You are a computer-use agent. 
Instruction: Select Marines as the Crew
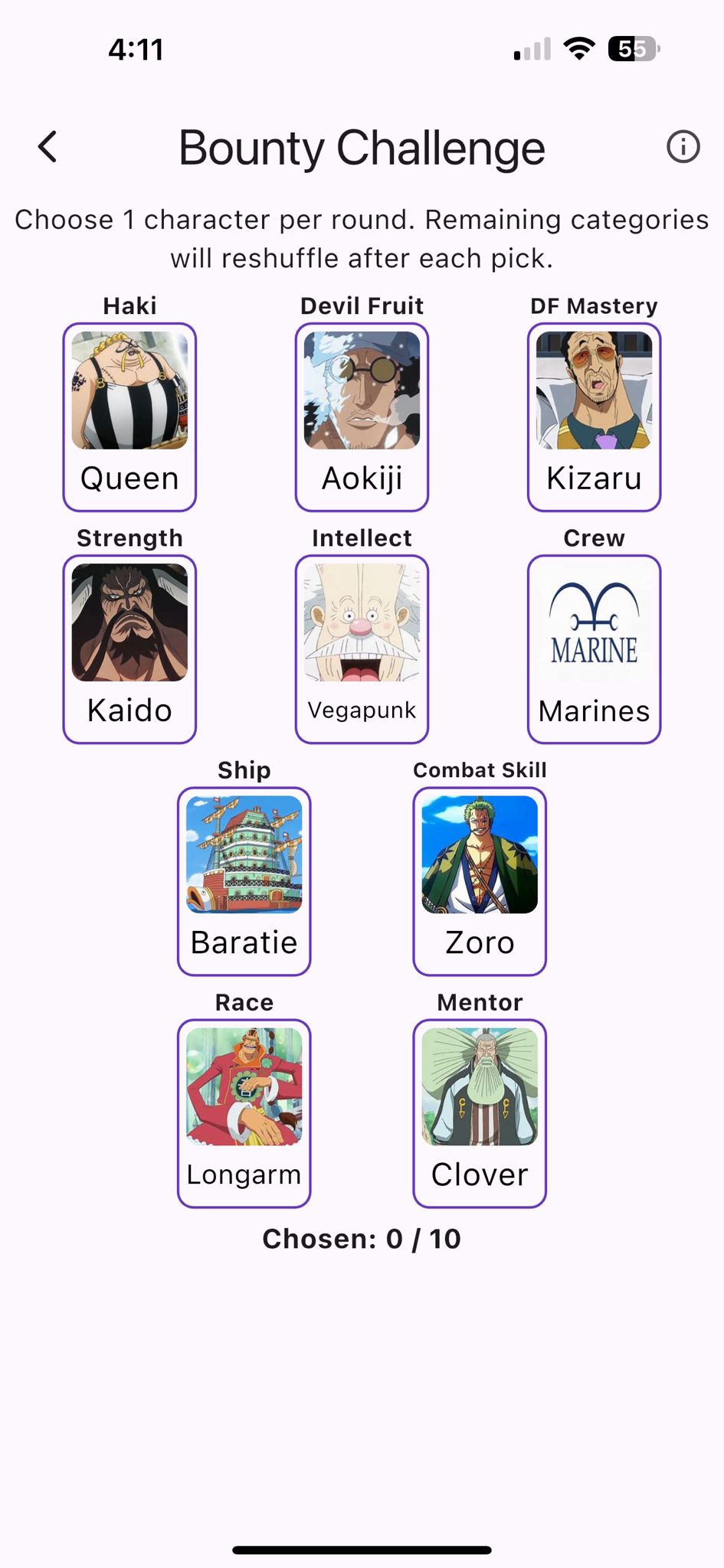(x=594, y=649)
